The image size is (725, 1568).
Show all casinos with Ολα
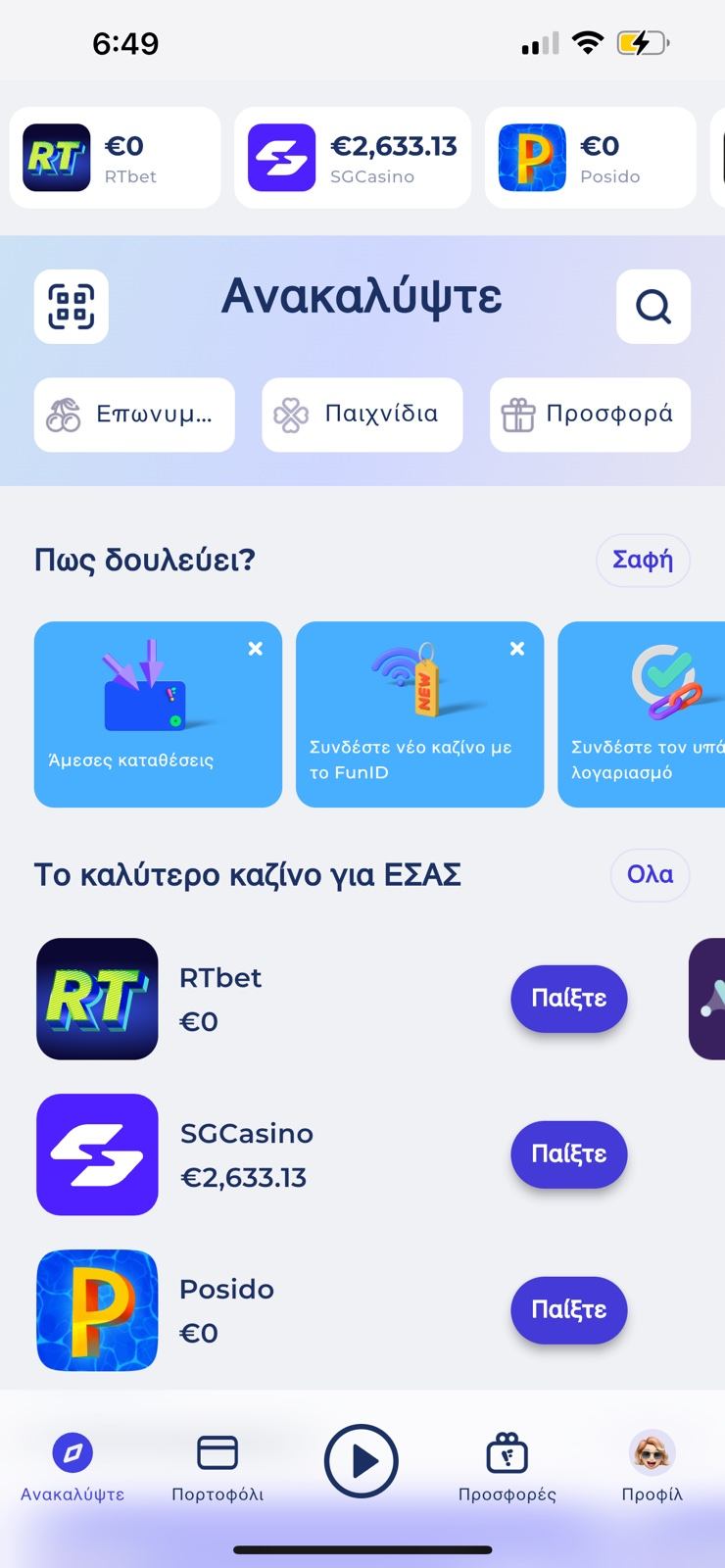click(650, 874)
